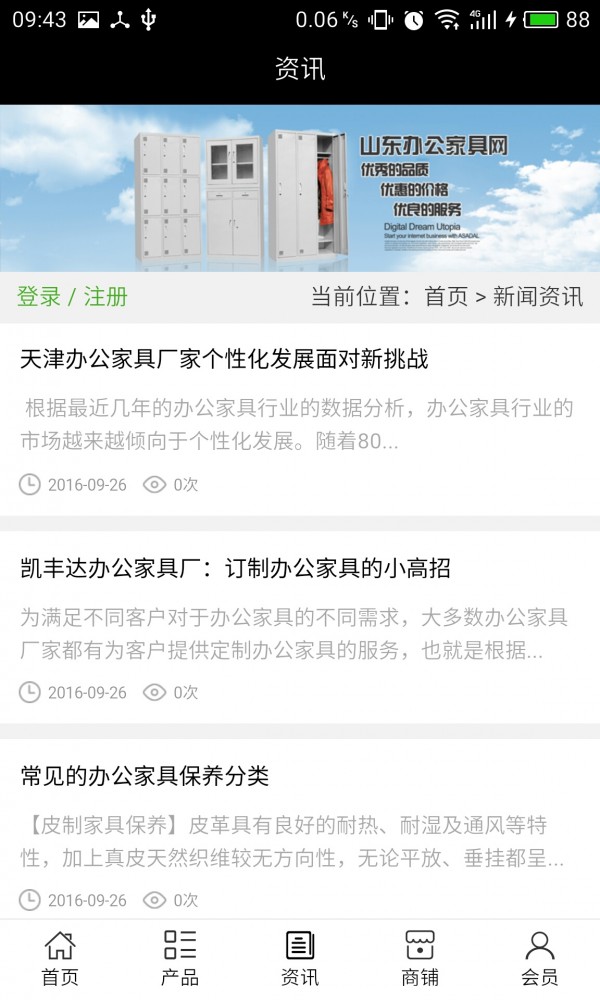This screenshot has height=1000, width=600.
Task: Go to the 商铺 tab
Action: click(420, 958)
